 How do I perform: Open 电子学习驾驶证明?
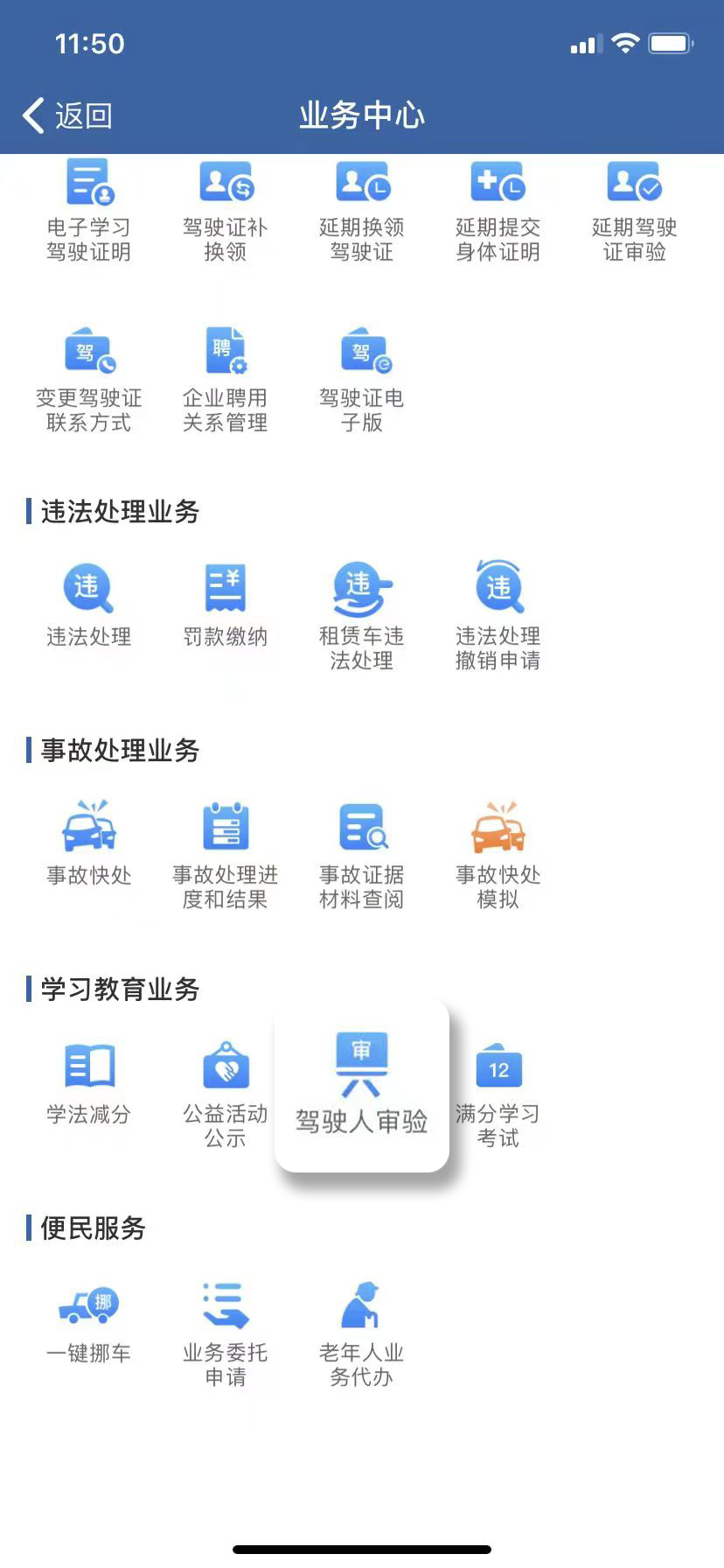[x=89, y=210]
